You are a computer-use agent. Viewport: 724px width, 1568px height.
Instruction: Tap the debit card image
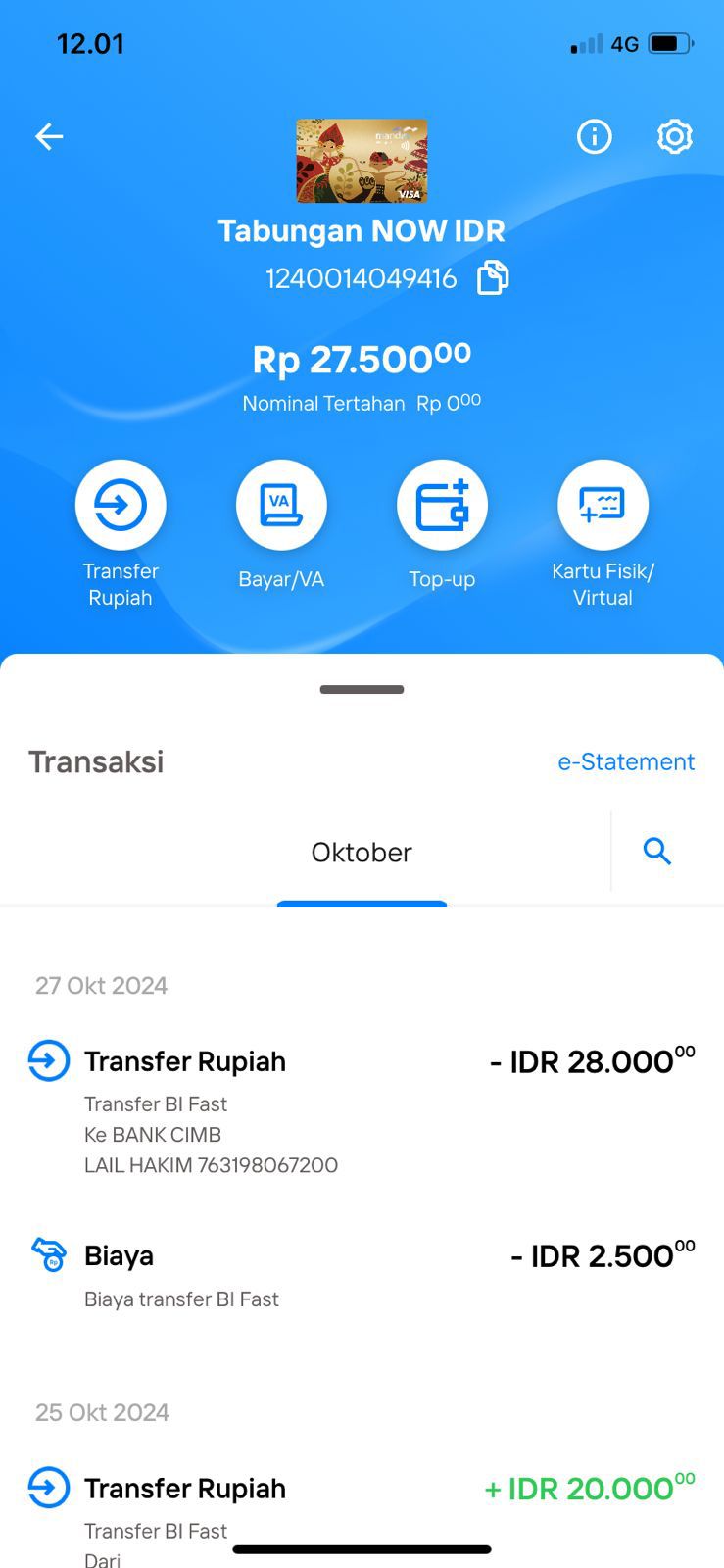tap(362, 161)
